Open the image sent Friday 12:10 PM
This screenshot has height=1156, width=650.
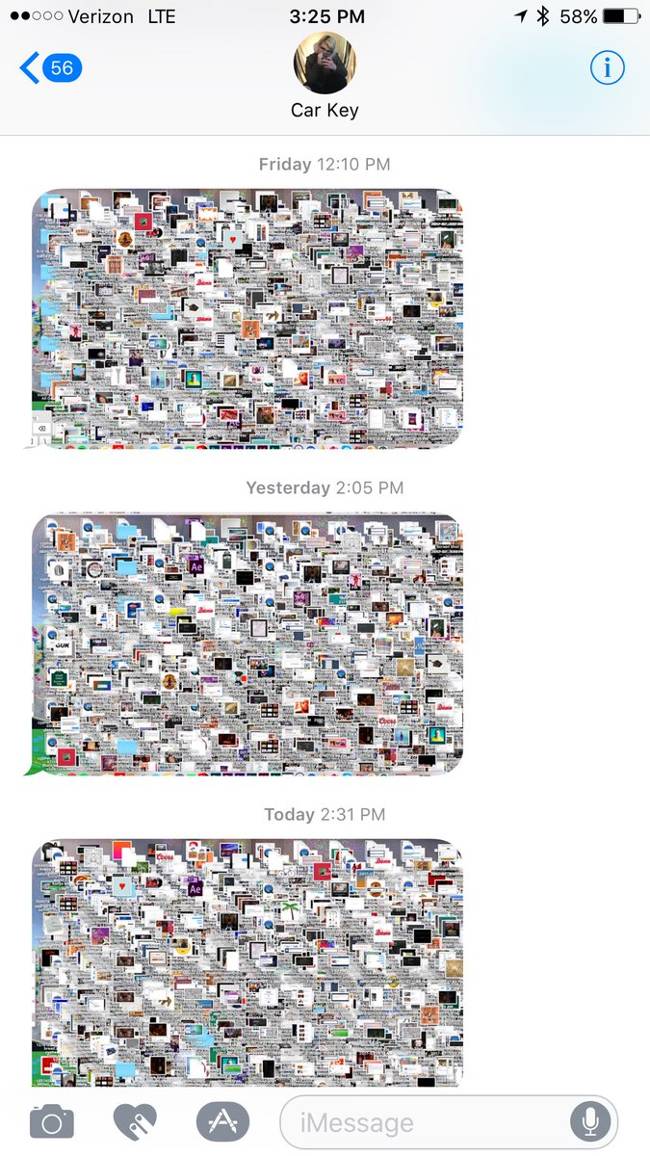click(247, 318)
